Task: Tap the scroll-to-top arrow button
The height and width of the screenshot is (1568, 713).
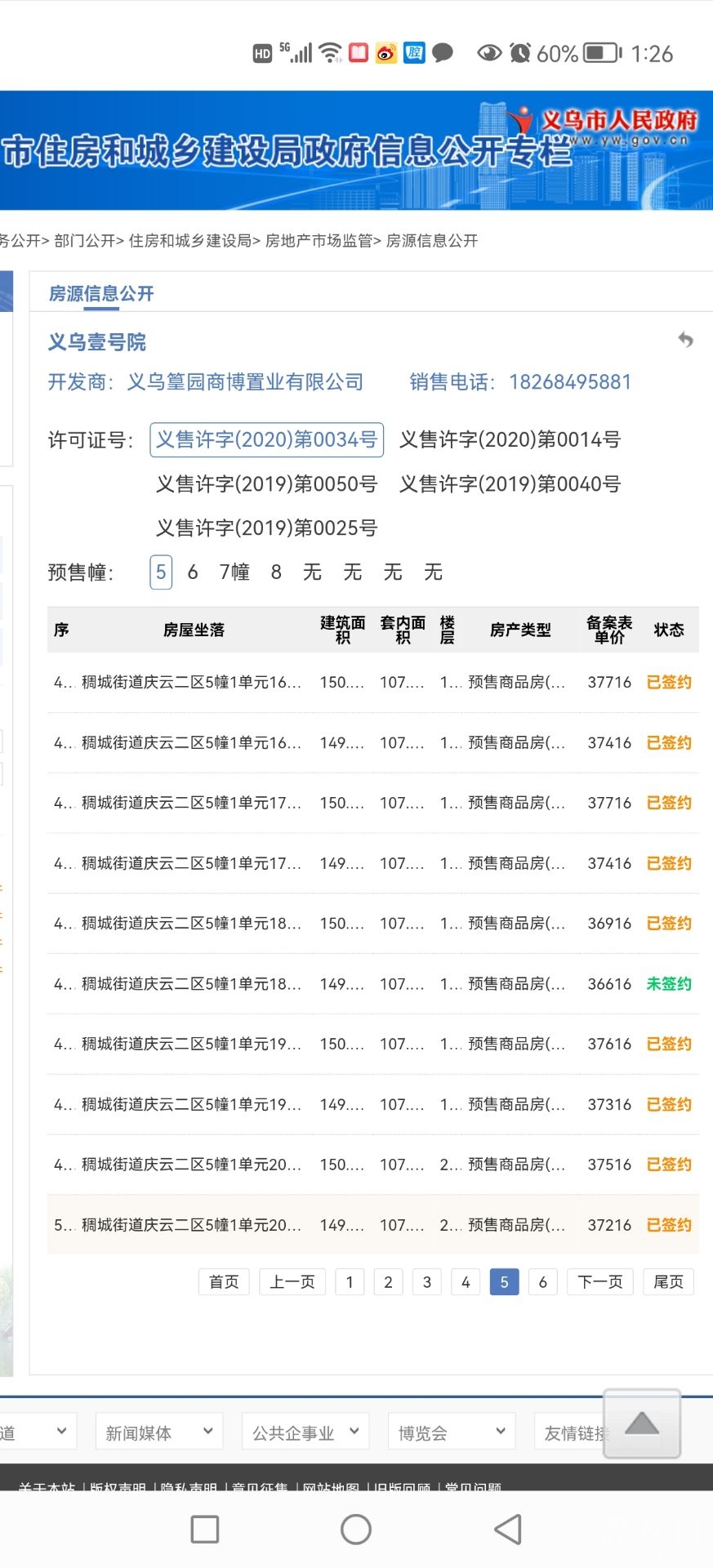Action: pos(642,1424)
